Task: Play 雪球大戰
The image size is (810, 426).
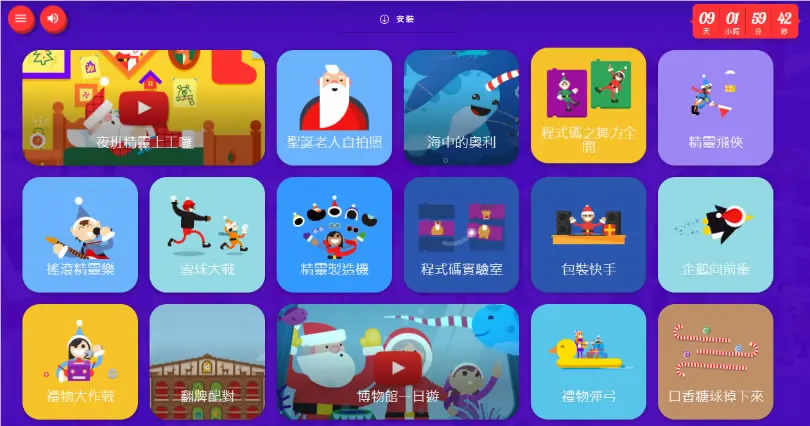Action: (207, 234)
